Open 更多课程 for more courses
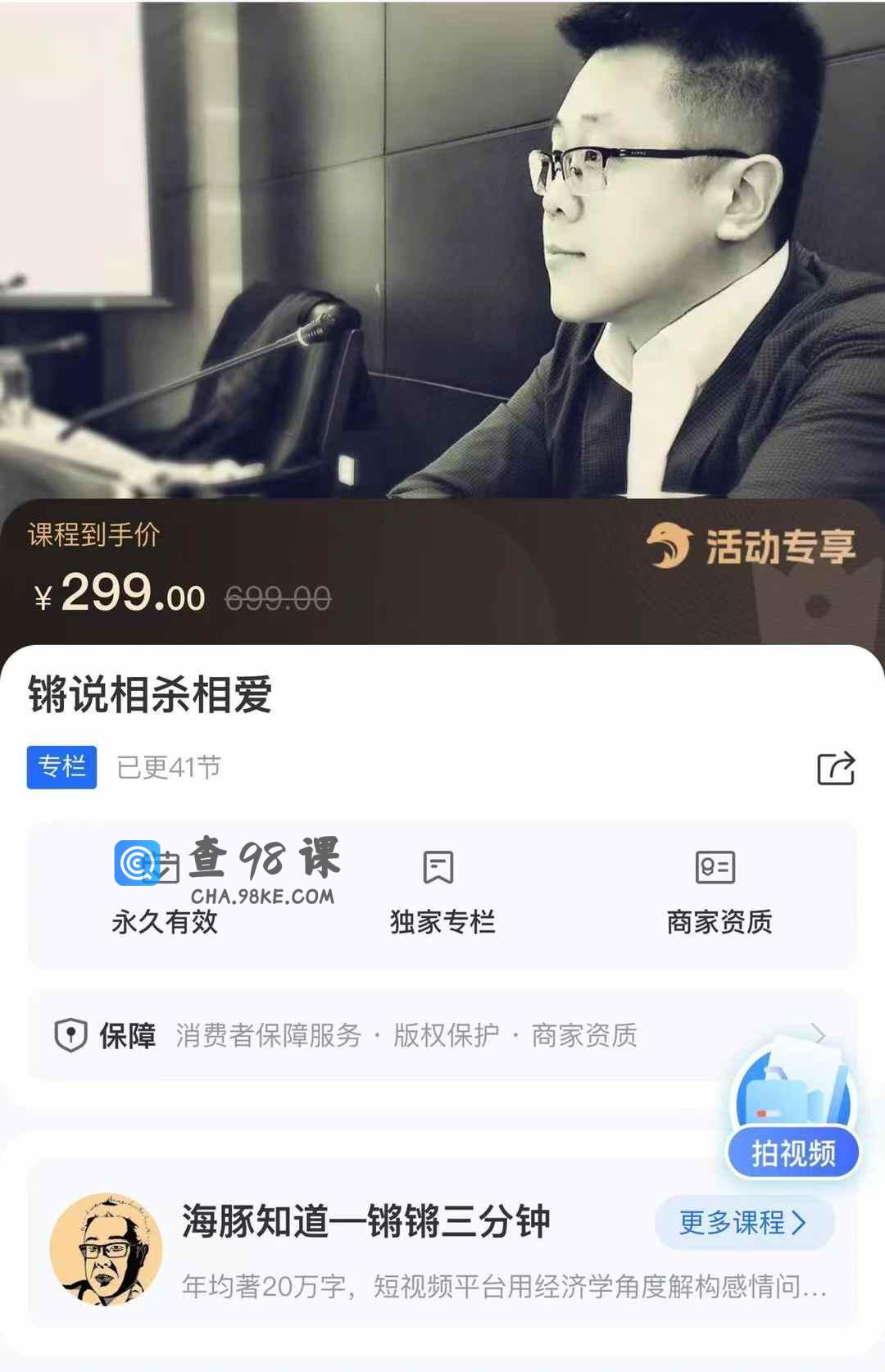The image size is (885, 1372). click(743, 1223)
